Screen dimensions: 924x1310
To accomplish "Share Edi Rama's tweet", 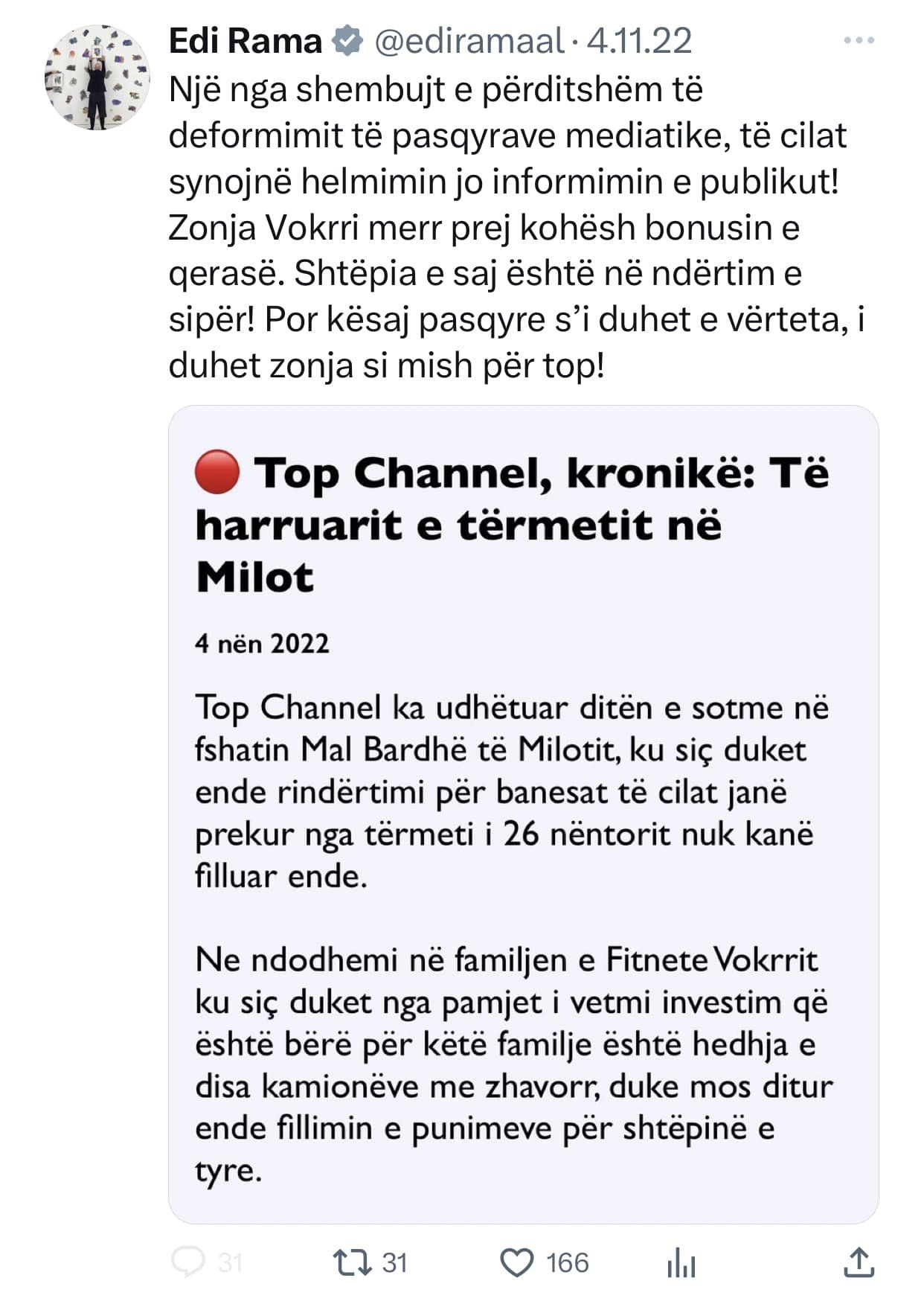I will point(859,1263).
